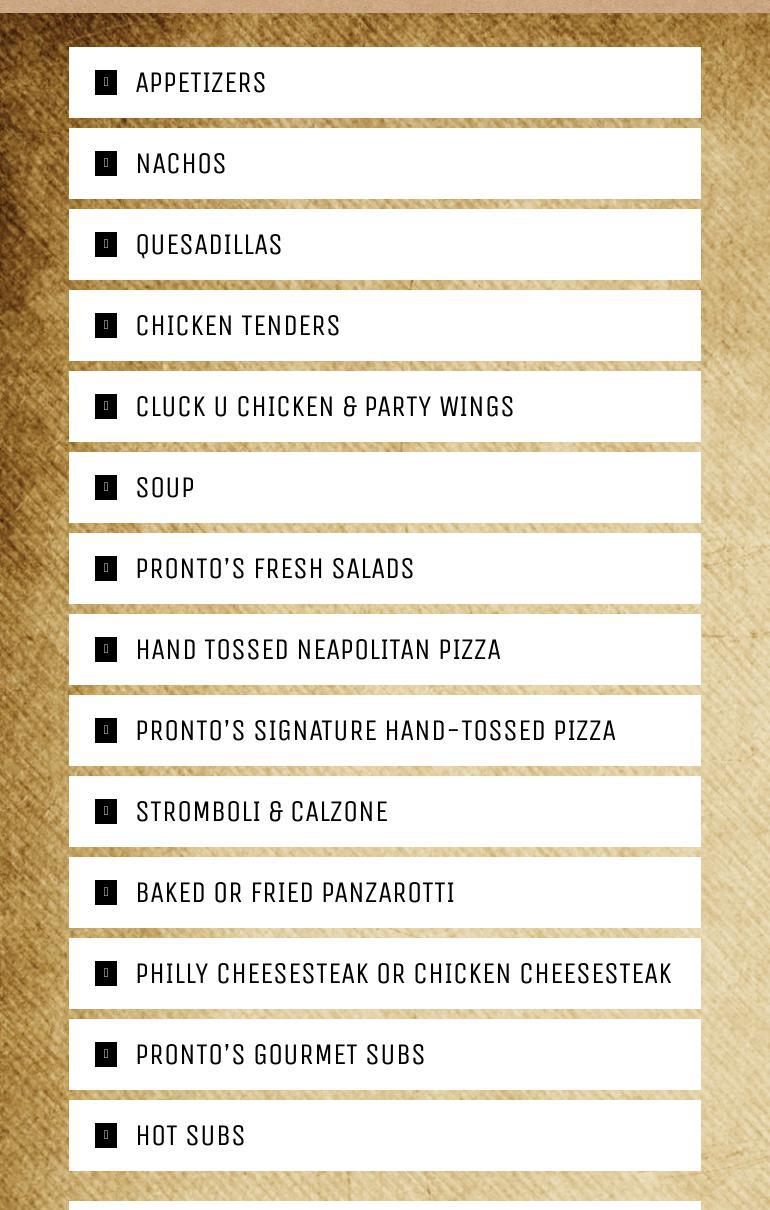Expand Pronto's Gourmet Subs
Viewport: 770px width, 1210px height.
[281, 1055]
